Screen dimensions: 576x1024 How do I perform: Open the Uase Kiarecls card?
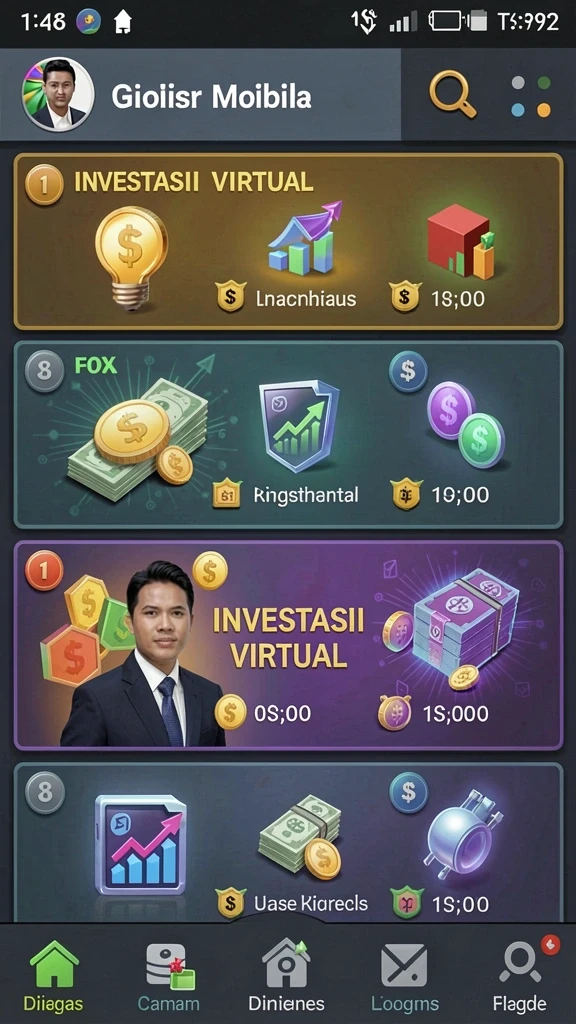(x=288, y=842)
